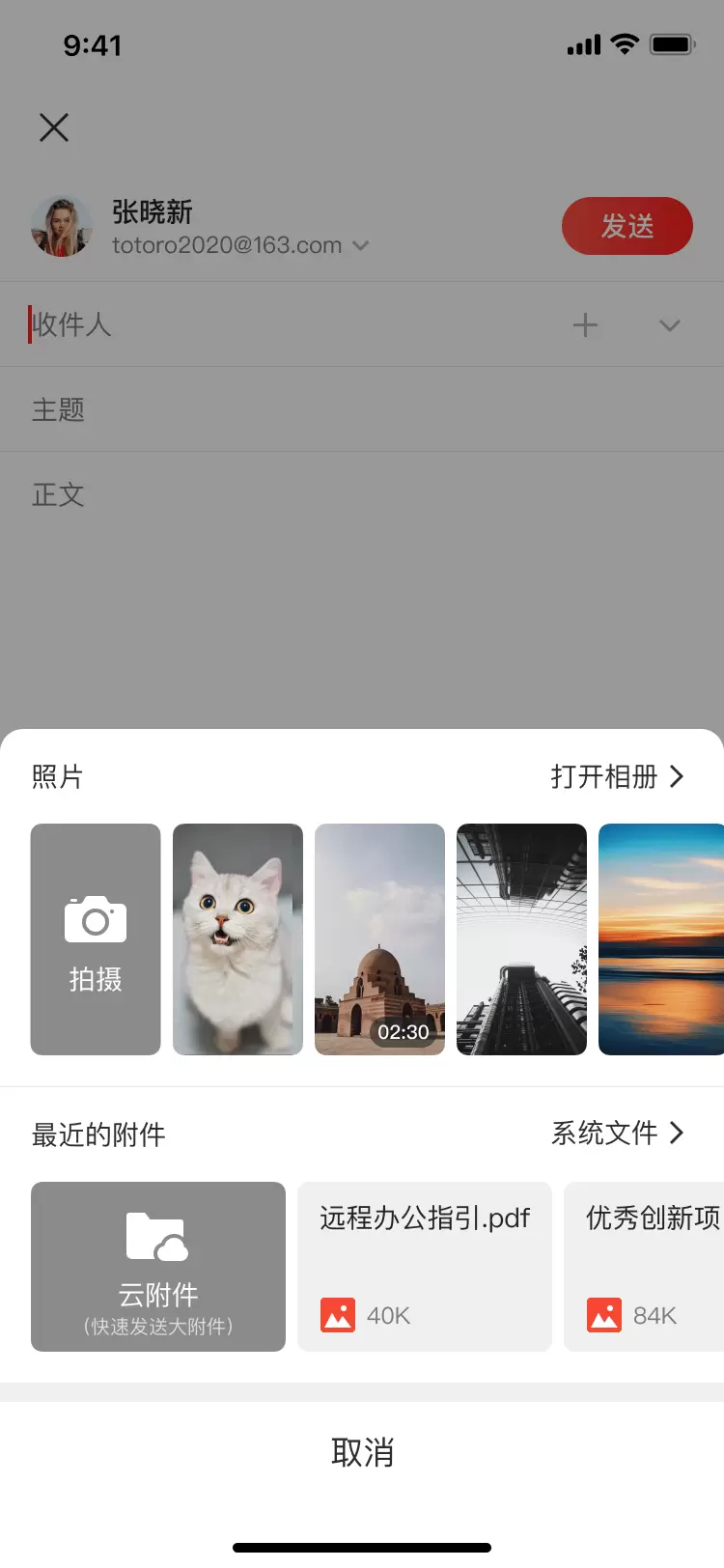Screen dimensions: 724x1568
Task: Open the camera via 拍摄 tile
Action: [96, 938]
